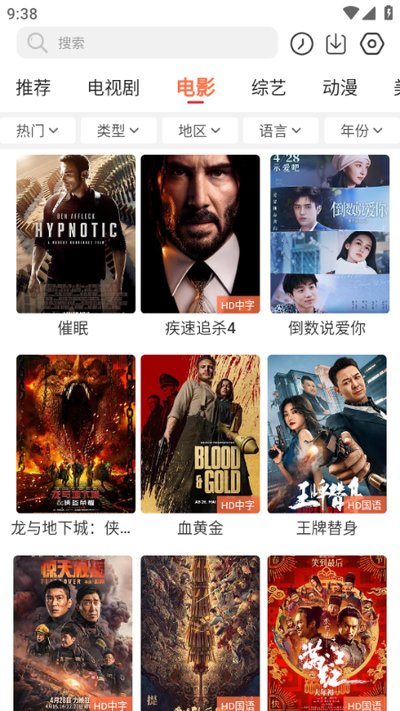Viewport: 400px width, 711px height.
Task: Tap the 搜索 search box
Action: 147,43
